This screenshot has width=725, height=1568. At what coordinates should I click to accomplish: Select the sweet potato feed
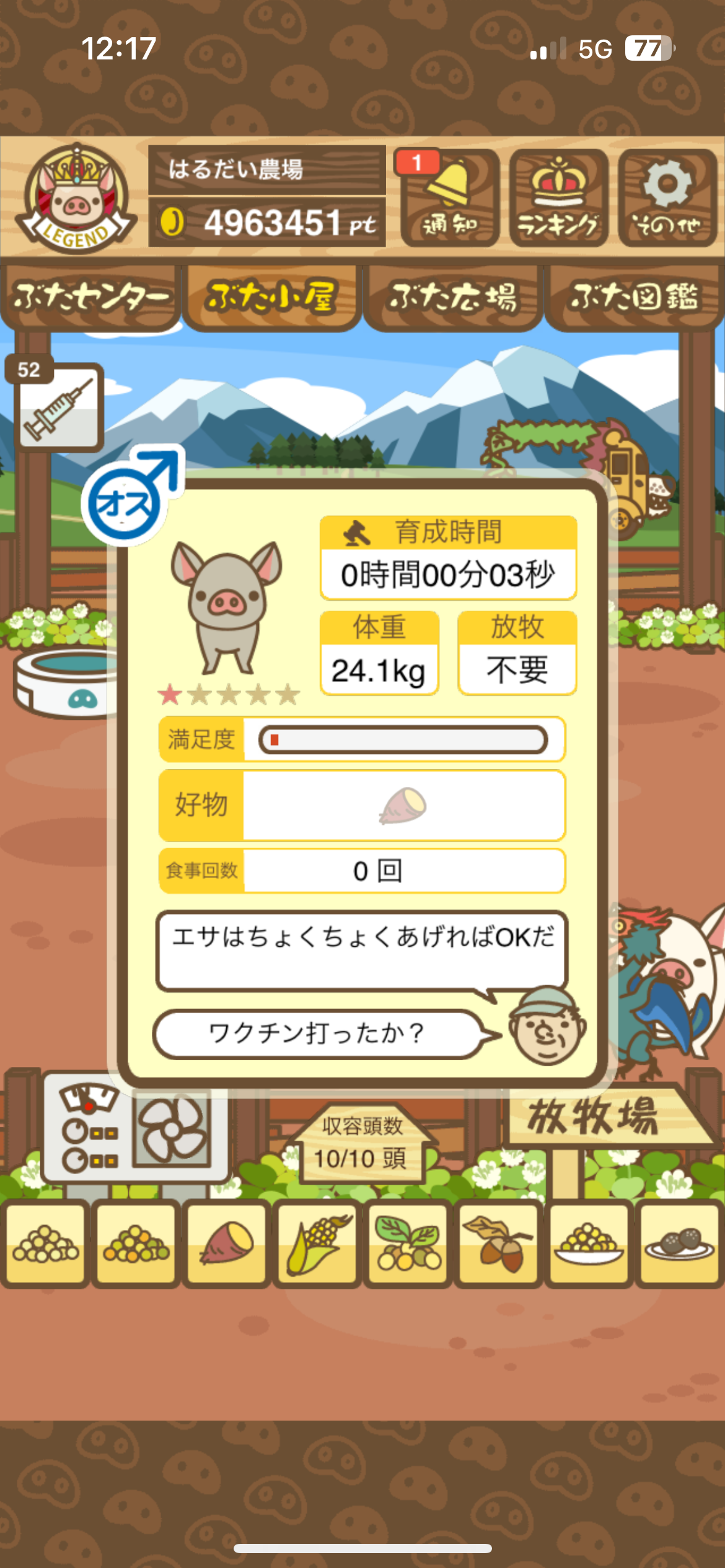[x=227, y=1242]
